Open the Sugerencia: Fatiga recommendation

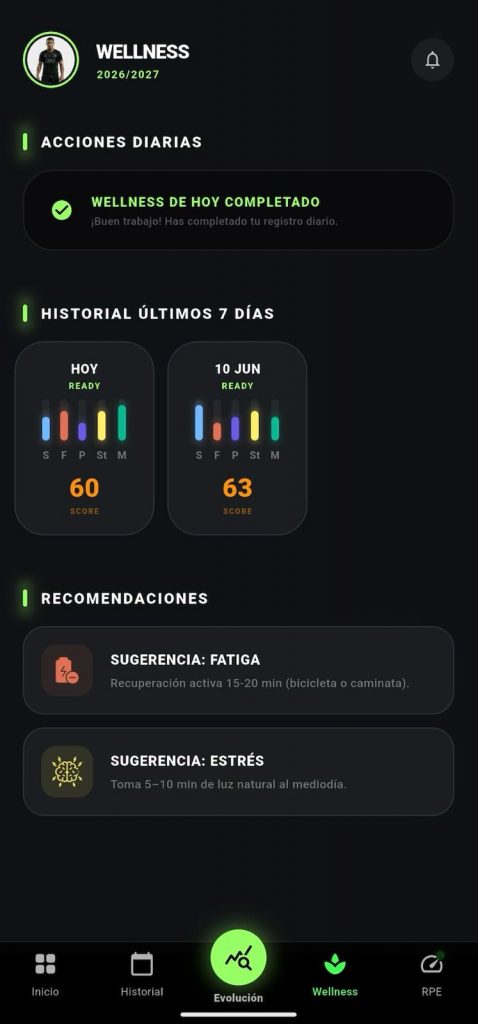click(x=238, y=670)
